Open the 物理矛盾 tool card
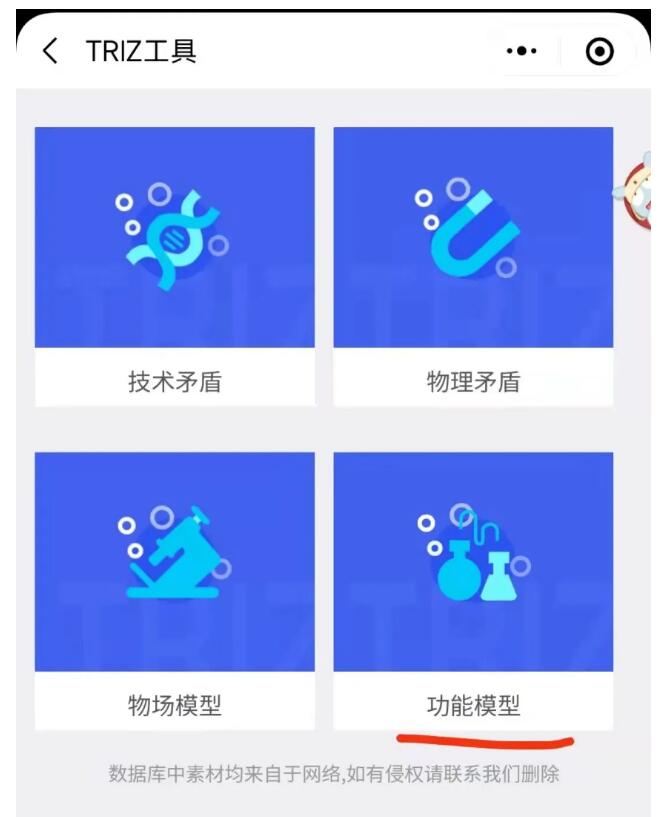Viewport: 664px width, 817px height. pos(473,265)
